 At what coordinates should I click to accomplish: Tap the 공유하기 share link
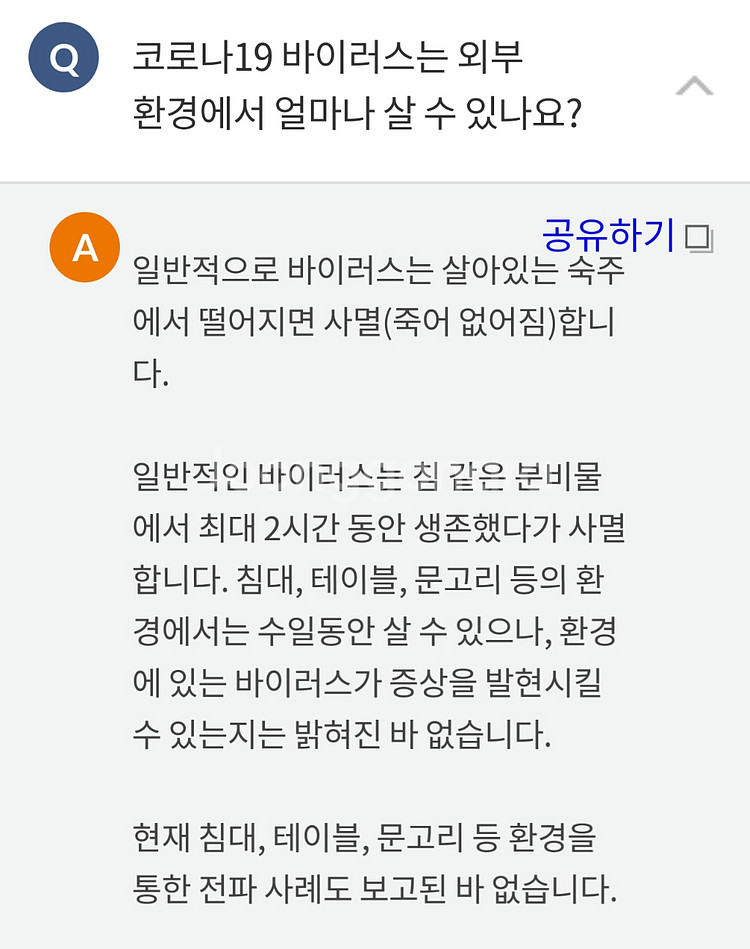[x=609, y=236]
